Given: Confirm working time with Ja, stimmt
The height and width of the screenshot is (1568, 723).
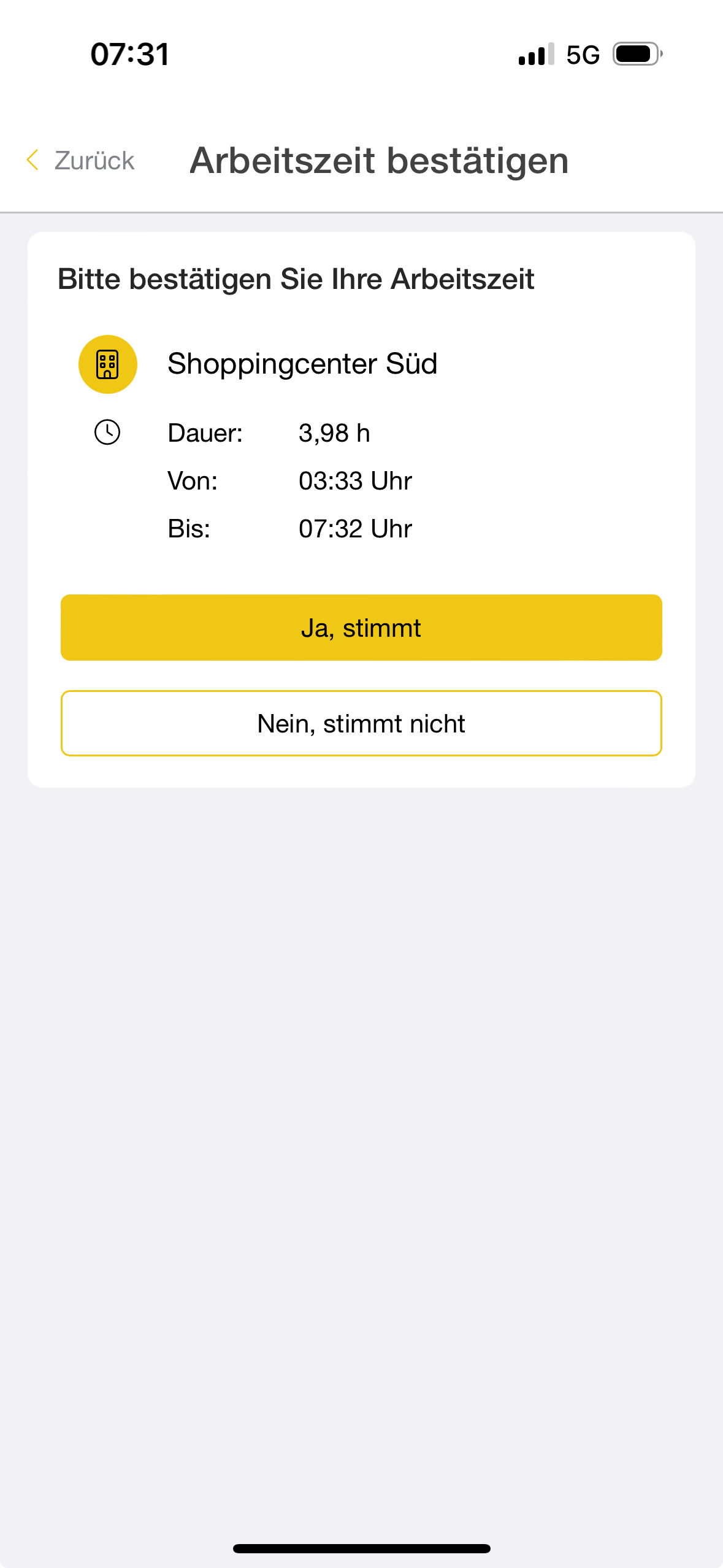Looking at the screenshot, I should pyautogui.click(x=361, y=628).
